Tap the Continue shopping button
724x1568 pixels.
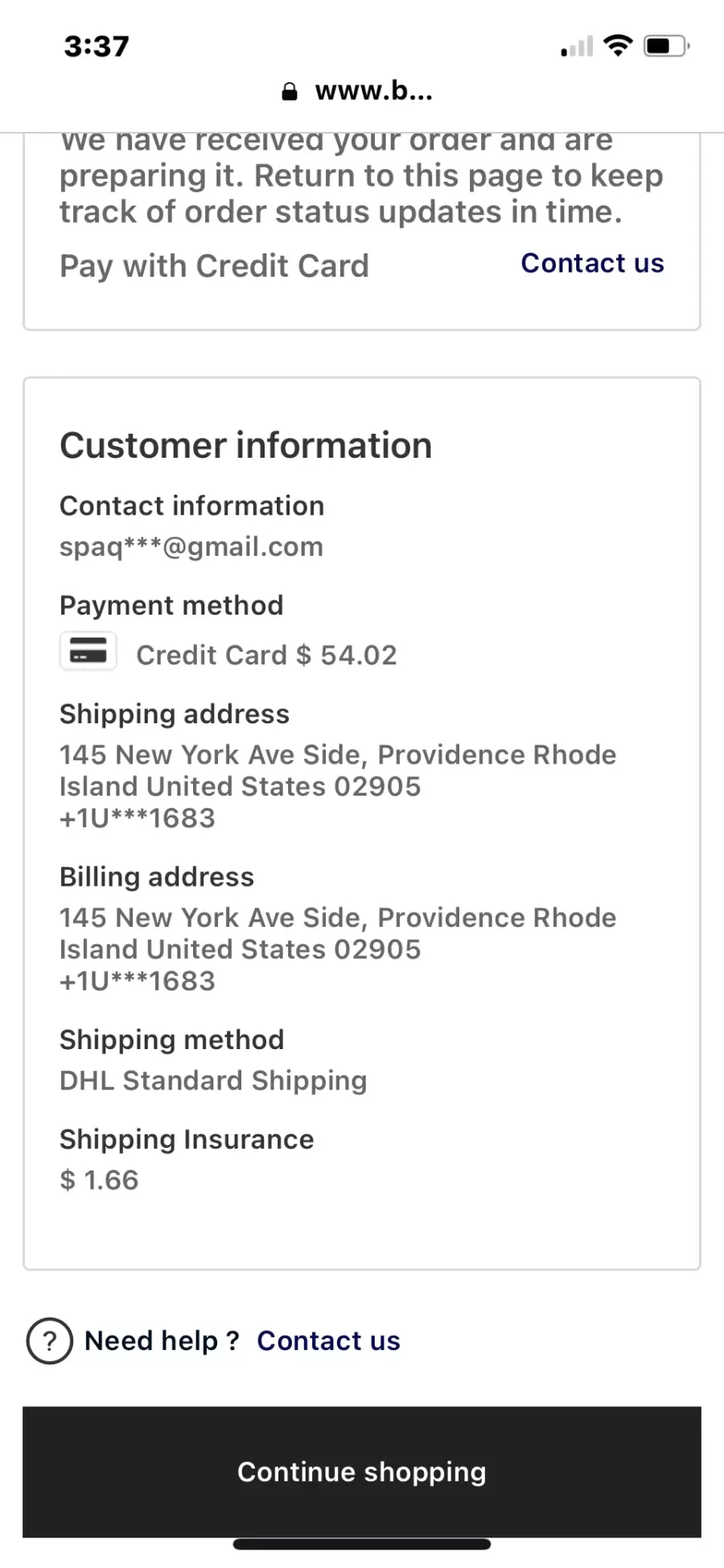click(362, 1471)
